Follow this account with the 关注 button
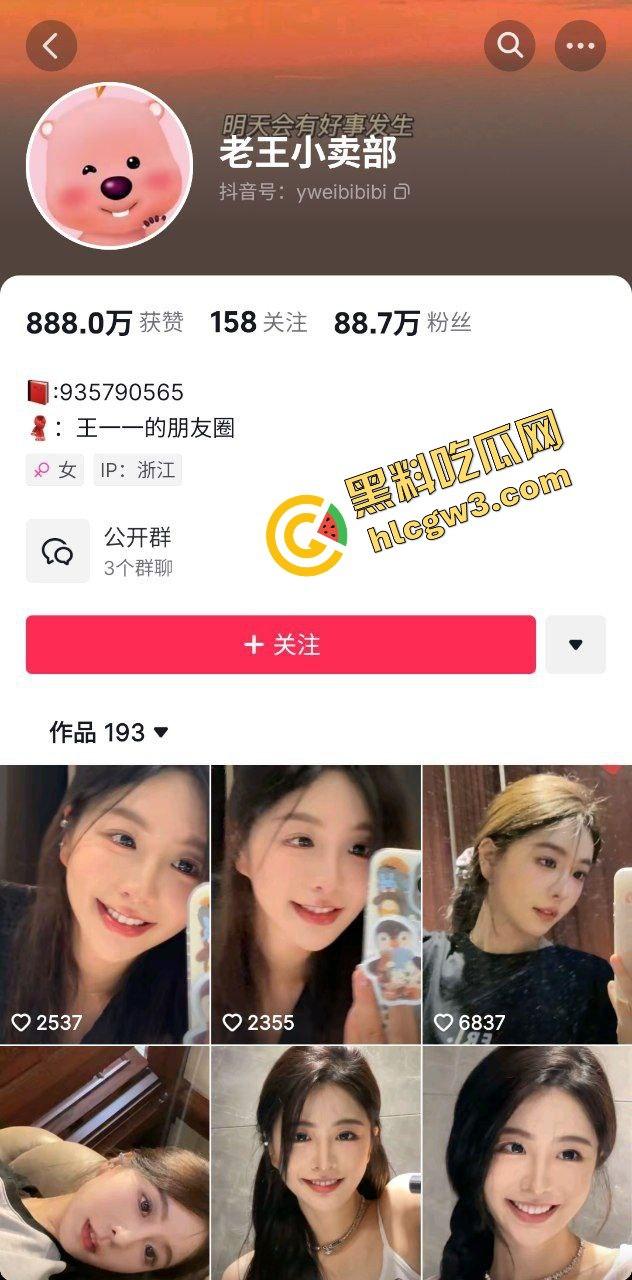This screenshot has width=632, height=1280. (281, 645)
